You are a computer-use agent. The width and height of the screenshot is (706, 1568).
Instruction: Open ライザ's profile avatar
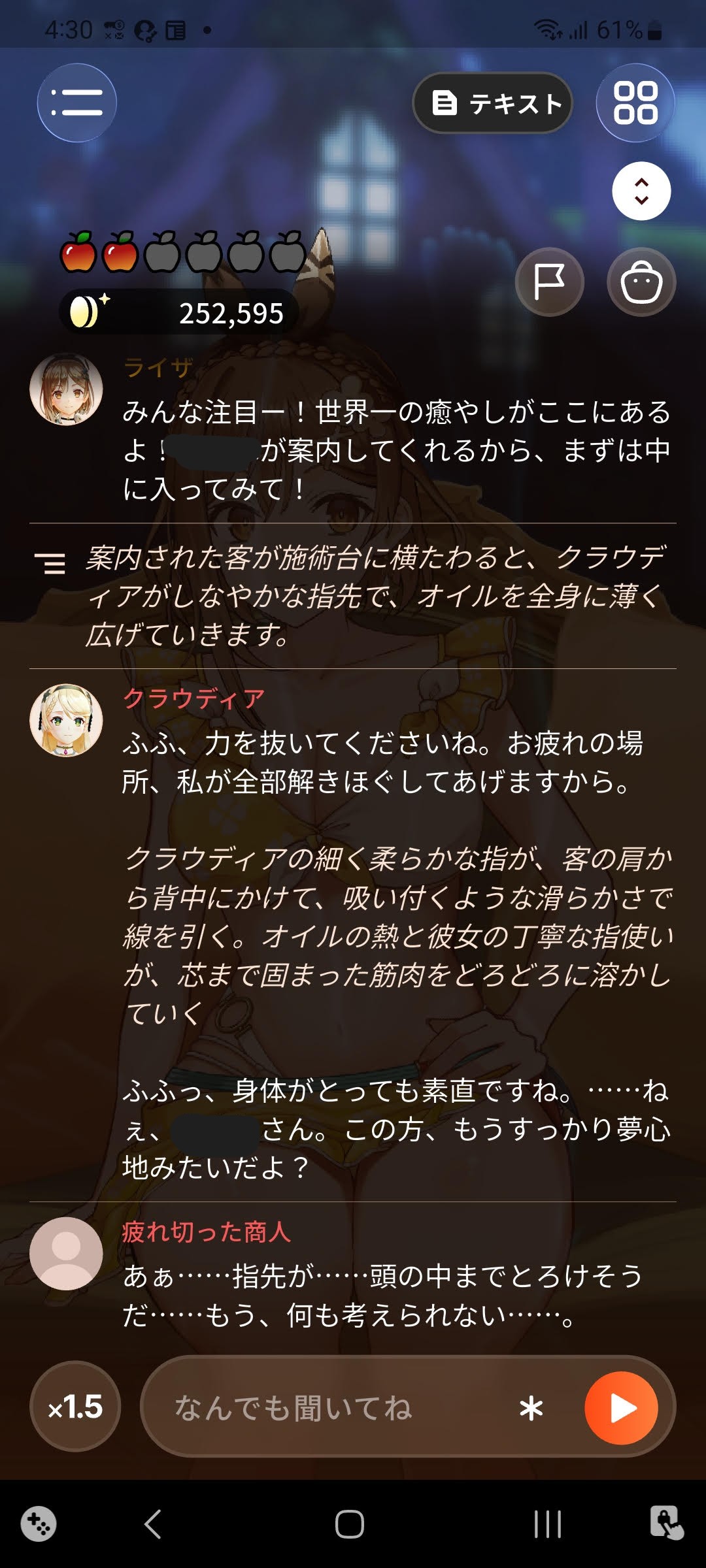66,389
